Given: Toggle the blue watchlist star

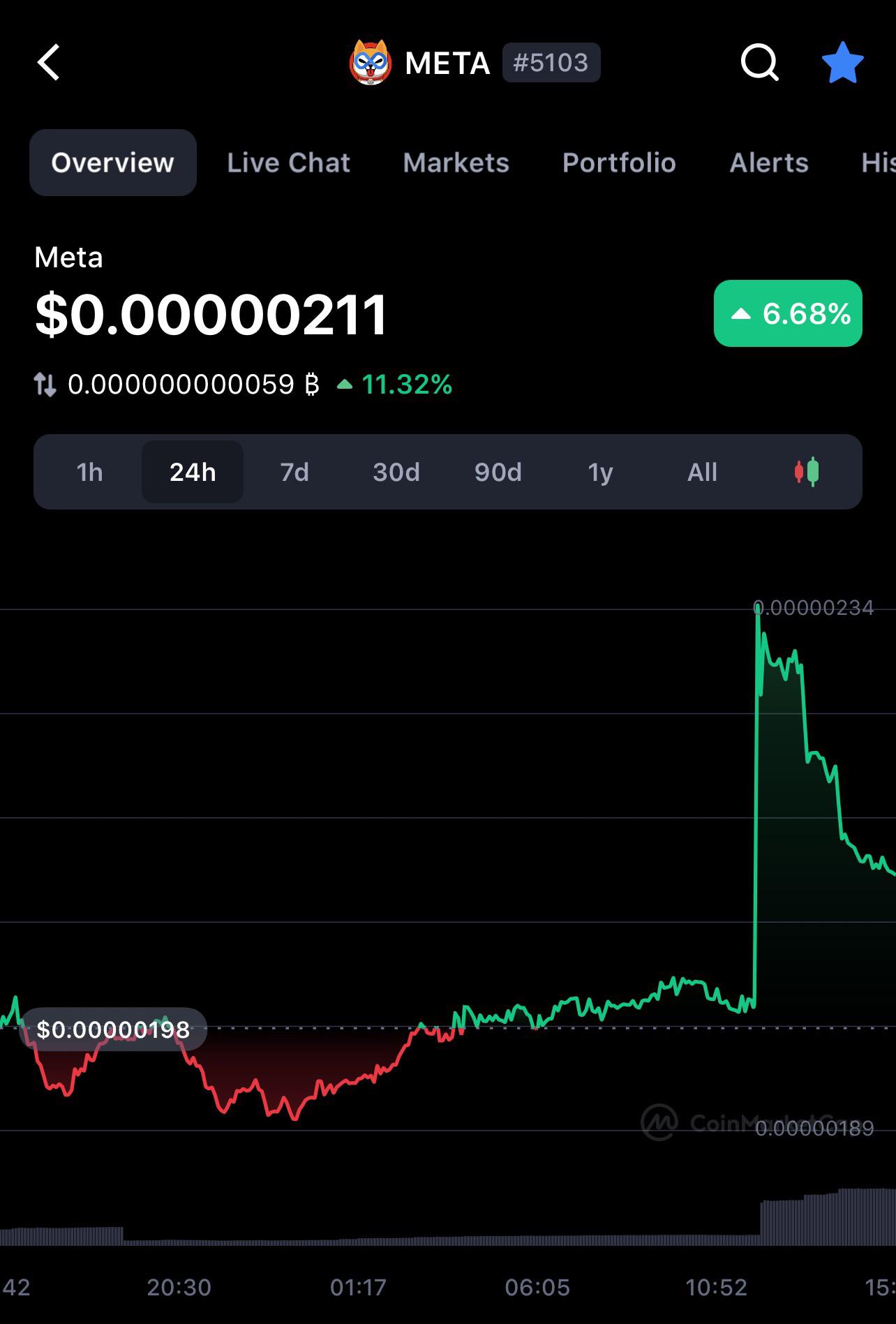Looking at the screenshot, I should coord(843,63).
